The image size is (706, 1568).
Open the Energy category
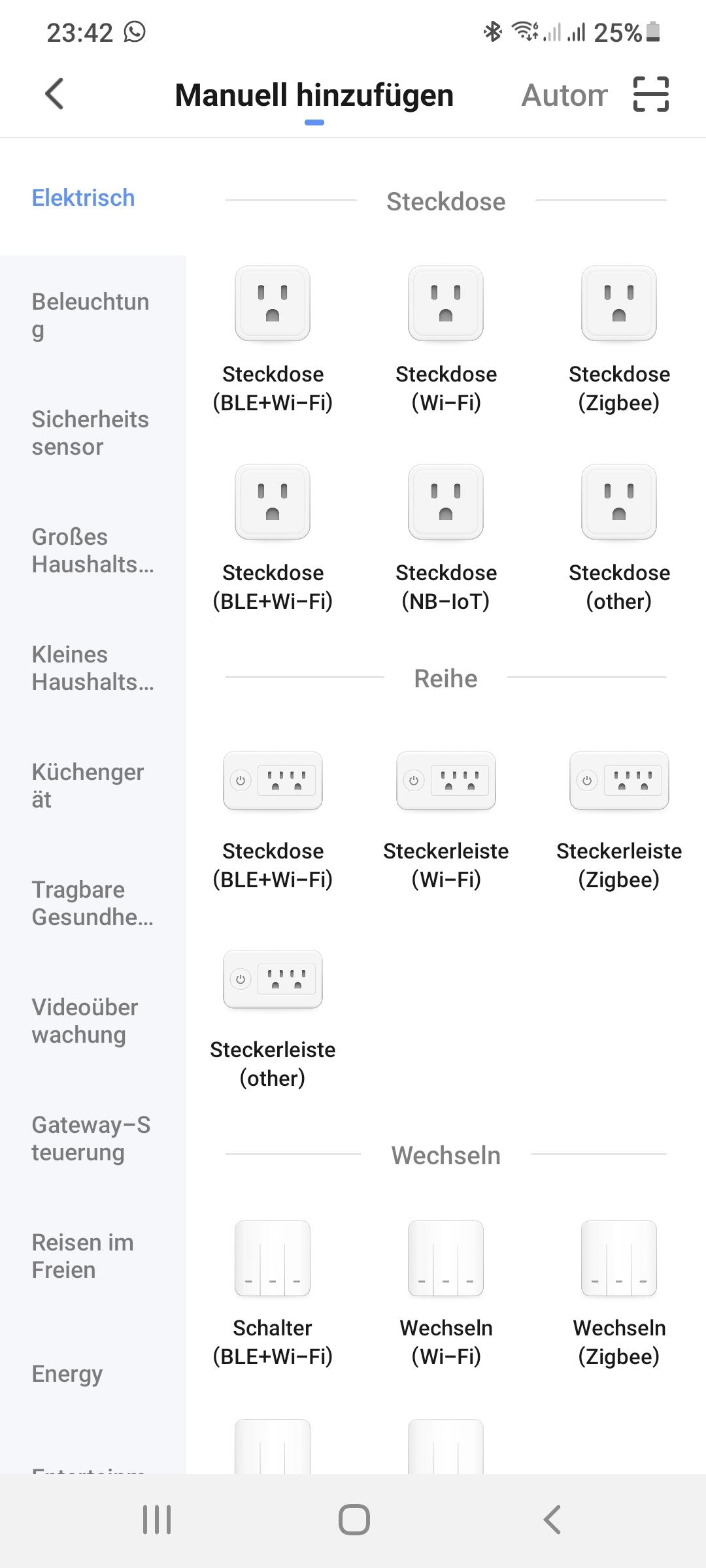[93, 1373]
